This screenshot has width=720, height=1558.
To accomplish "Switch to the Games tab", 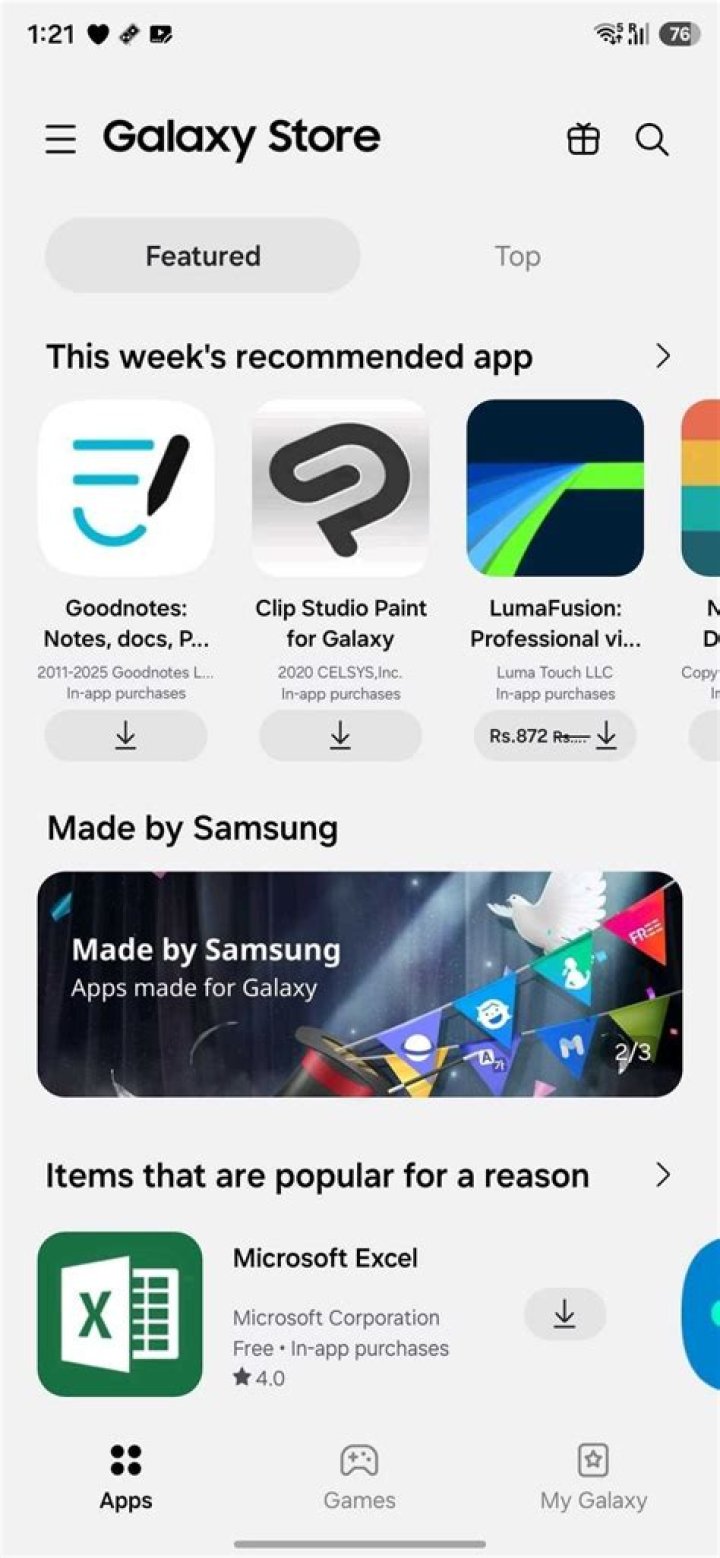I will (x=360, y=1477).
